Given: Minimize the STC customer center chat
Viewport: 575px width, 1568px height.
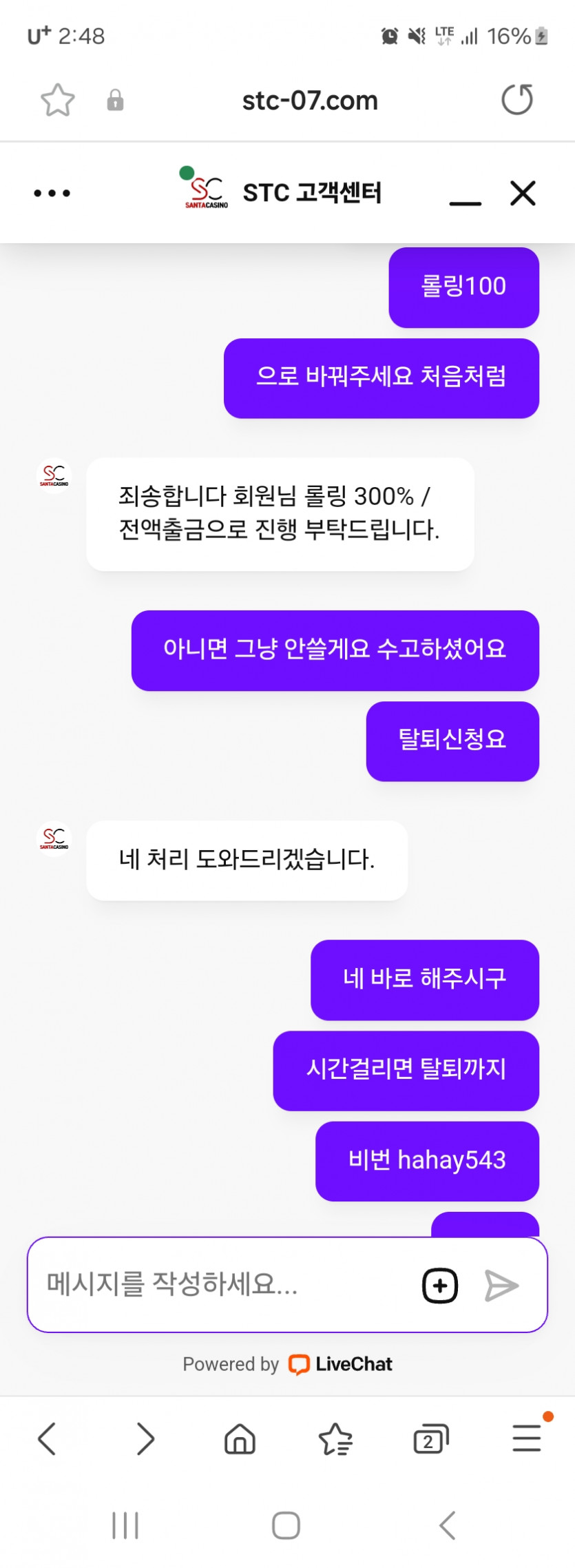Looking at the screenshot, I should pyautogui.click(x=465, y=195).
